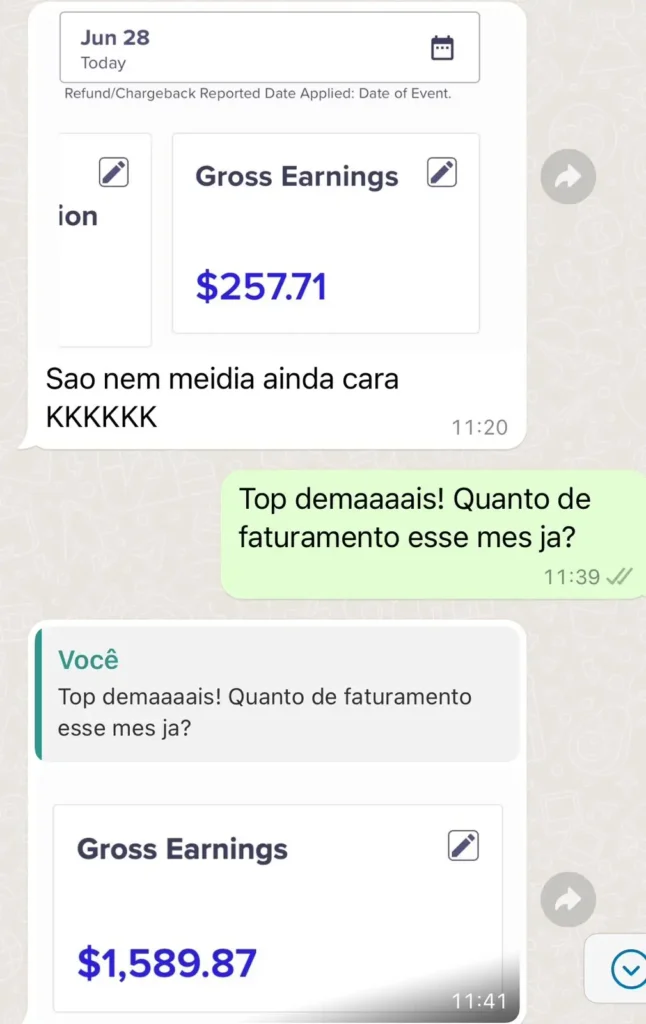Forward the $257.71 earnings image message

point(568,179)
